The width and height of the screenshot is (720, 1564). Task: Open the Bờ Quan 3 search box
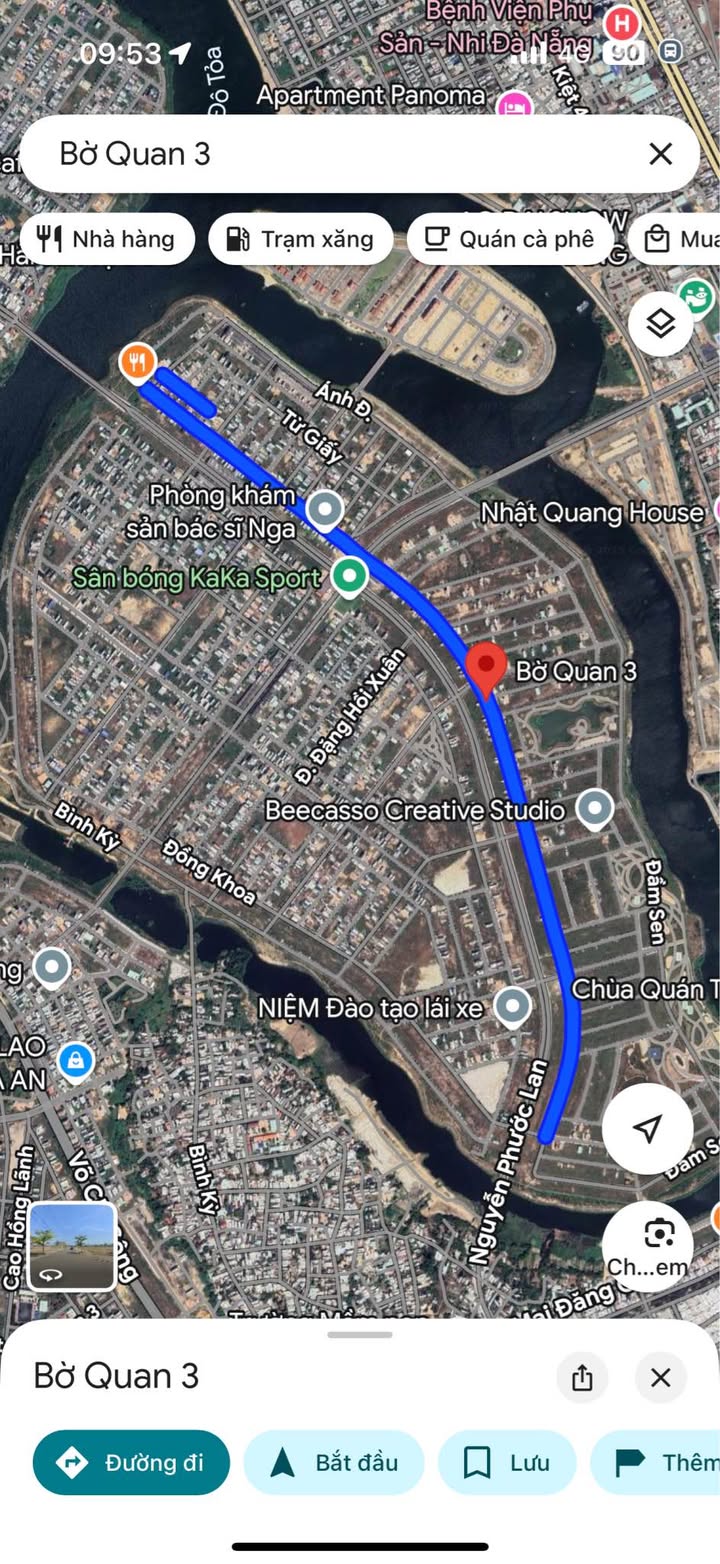(x=330, y=154)
